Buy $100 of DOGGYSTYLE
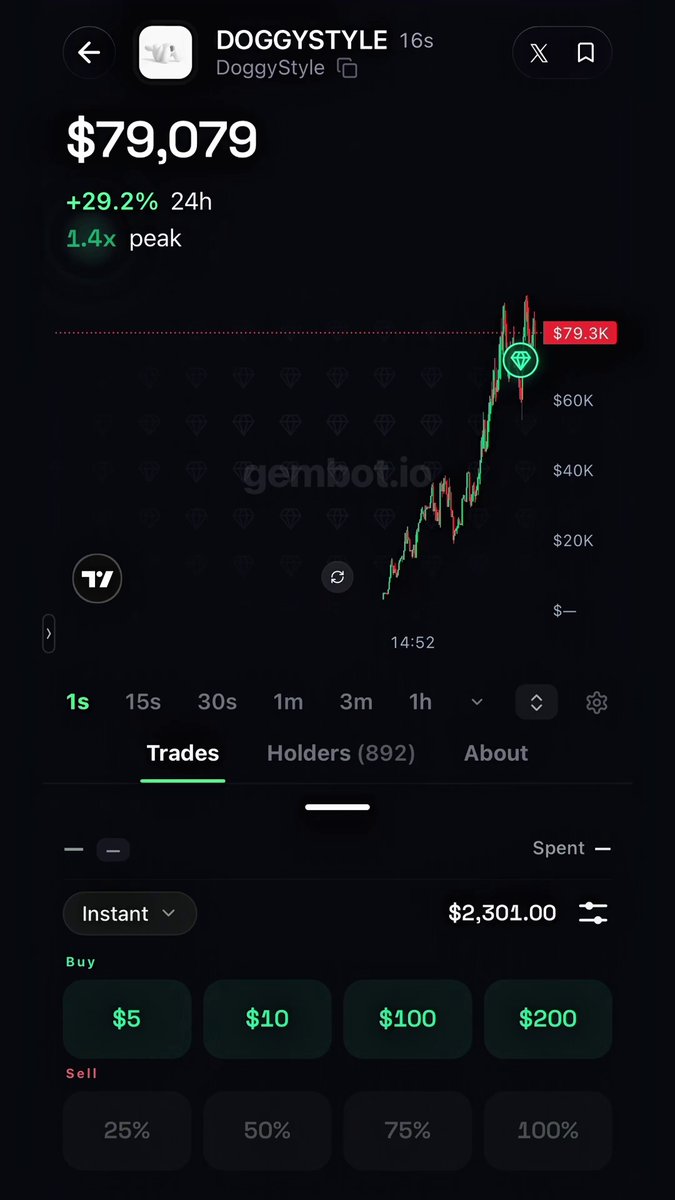The width and height of the screenshot is (675, 1200). (408, 1019)
